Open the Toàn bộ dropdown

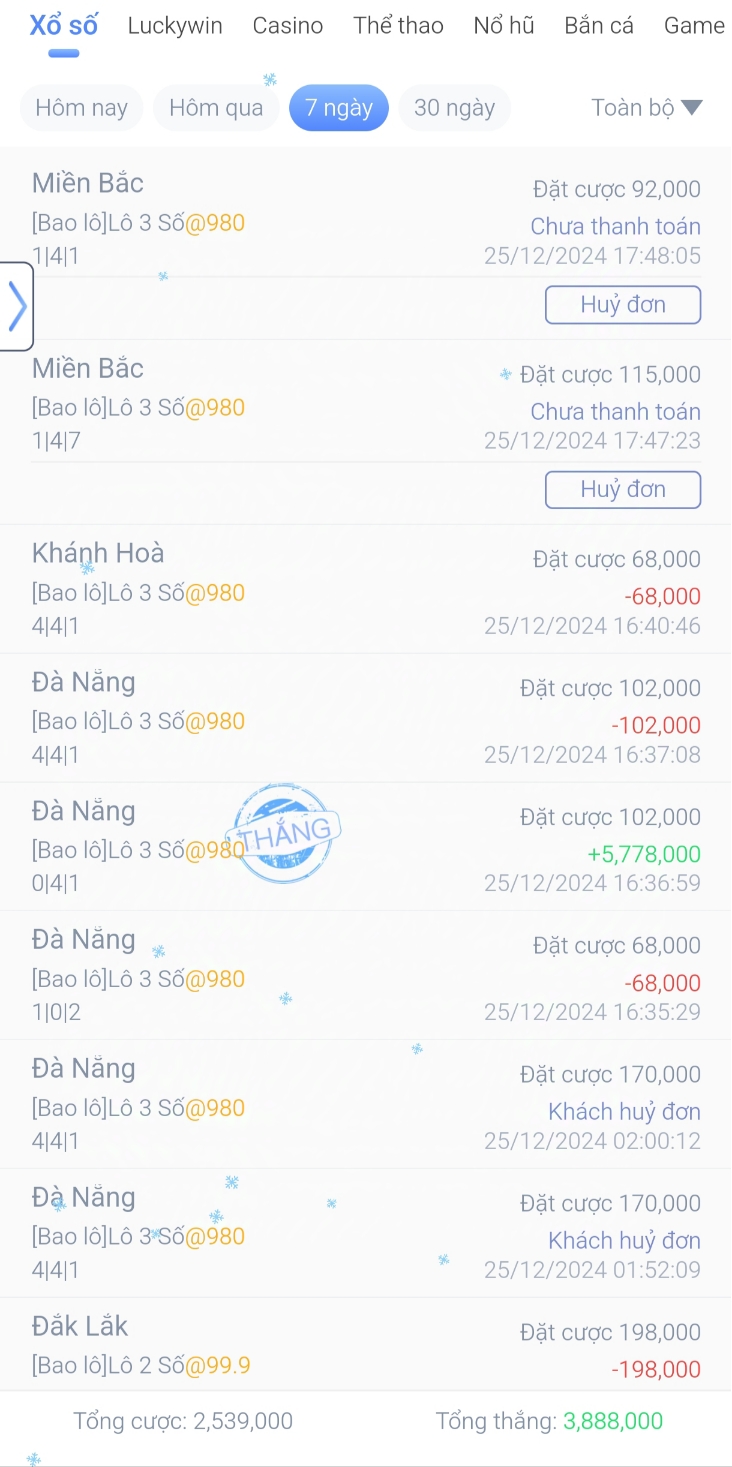647,108
